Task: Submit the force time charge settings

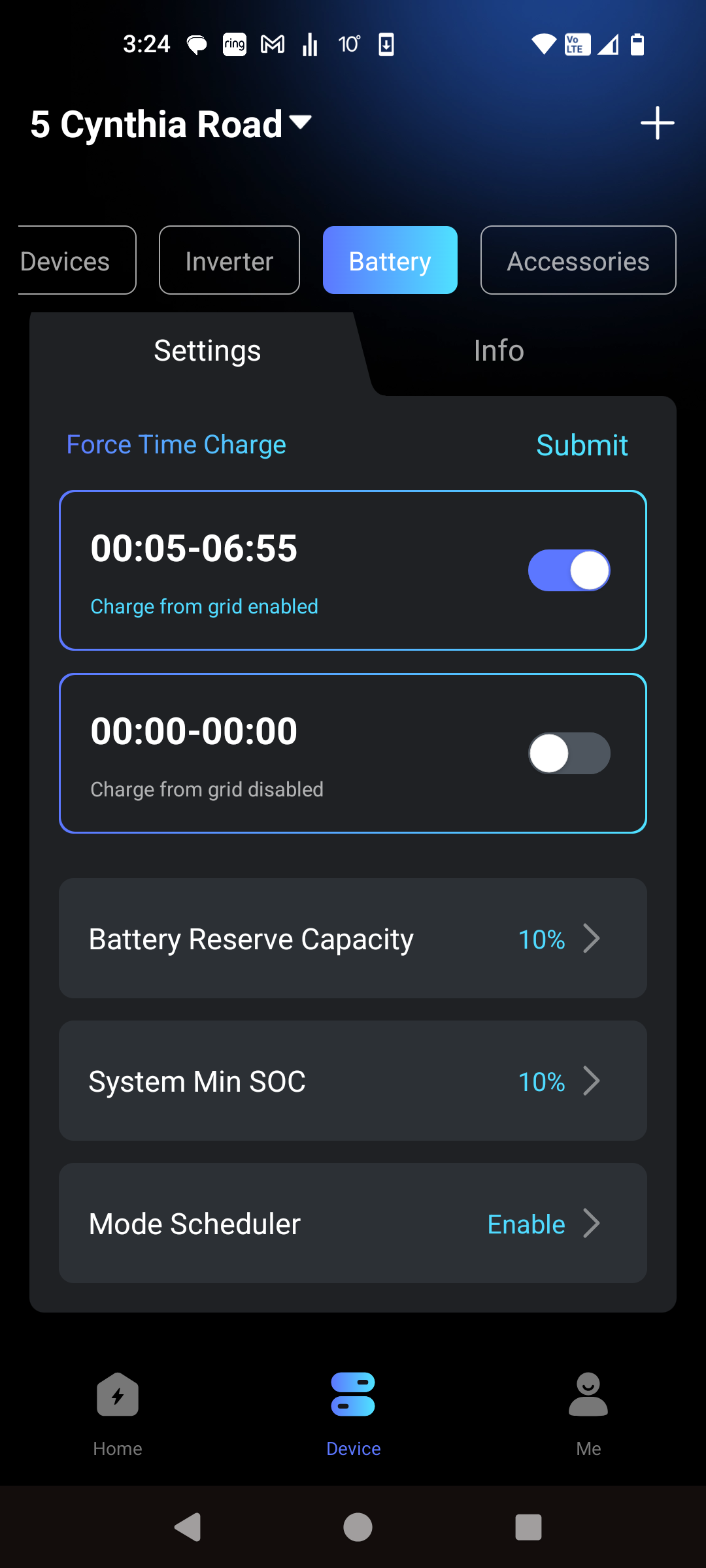Action: click(581, 446)
